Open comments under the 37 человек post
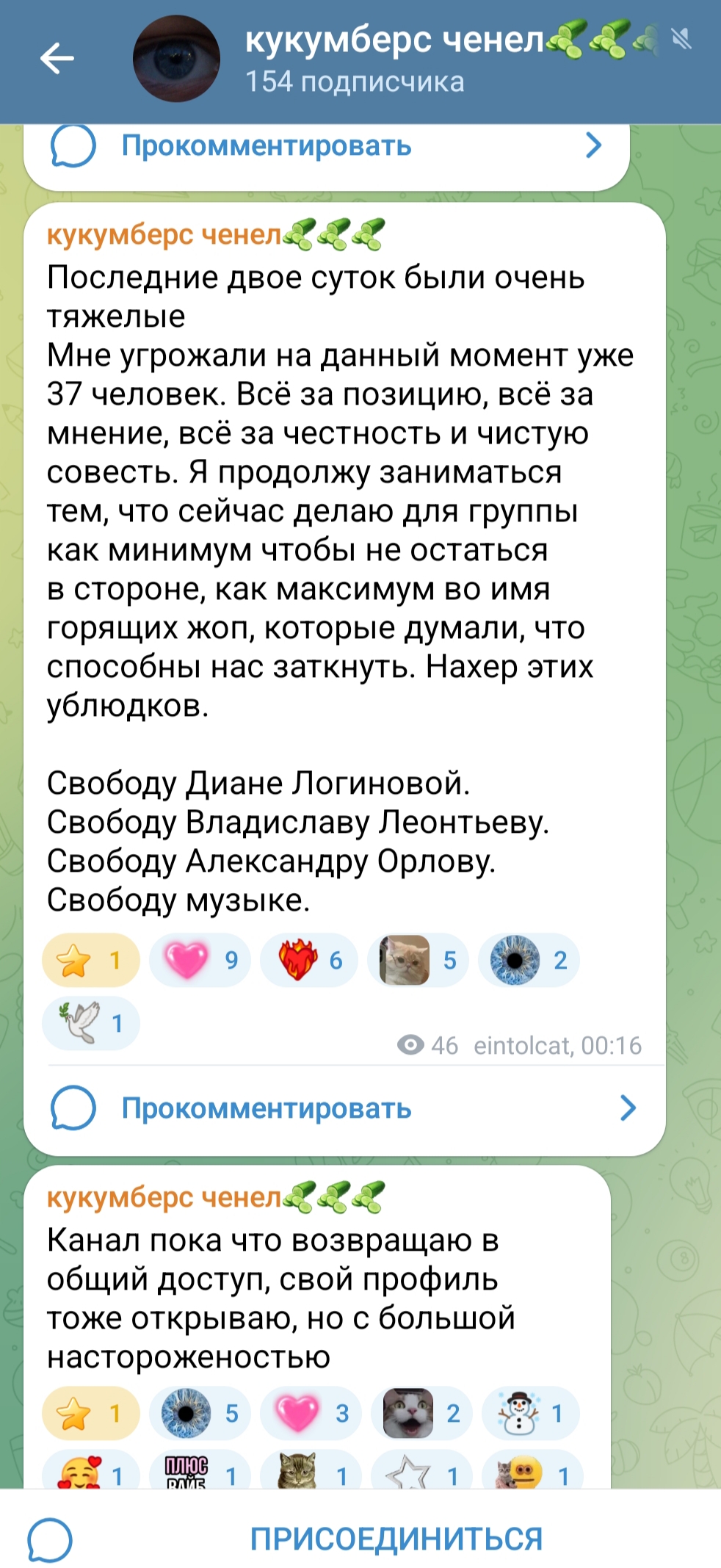 [344, 1108]
